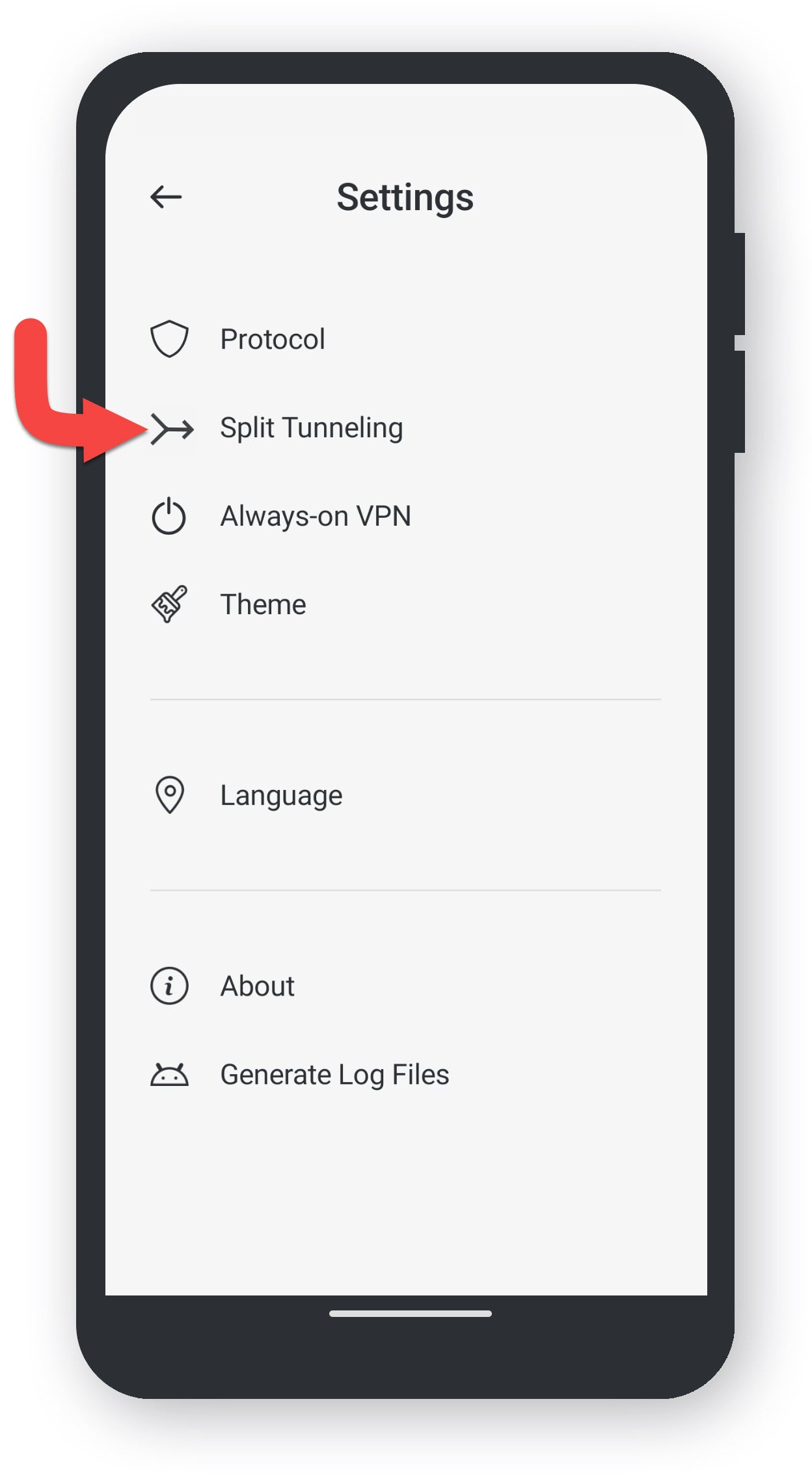Change the app Theme
The width and height of the screenshot is (812, 1477).
click(x=263, y=604)
